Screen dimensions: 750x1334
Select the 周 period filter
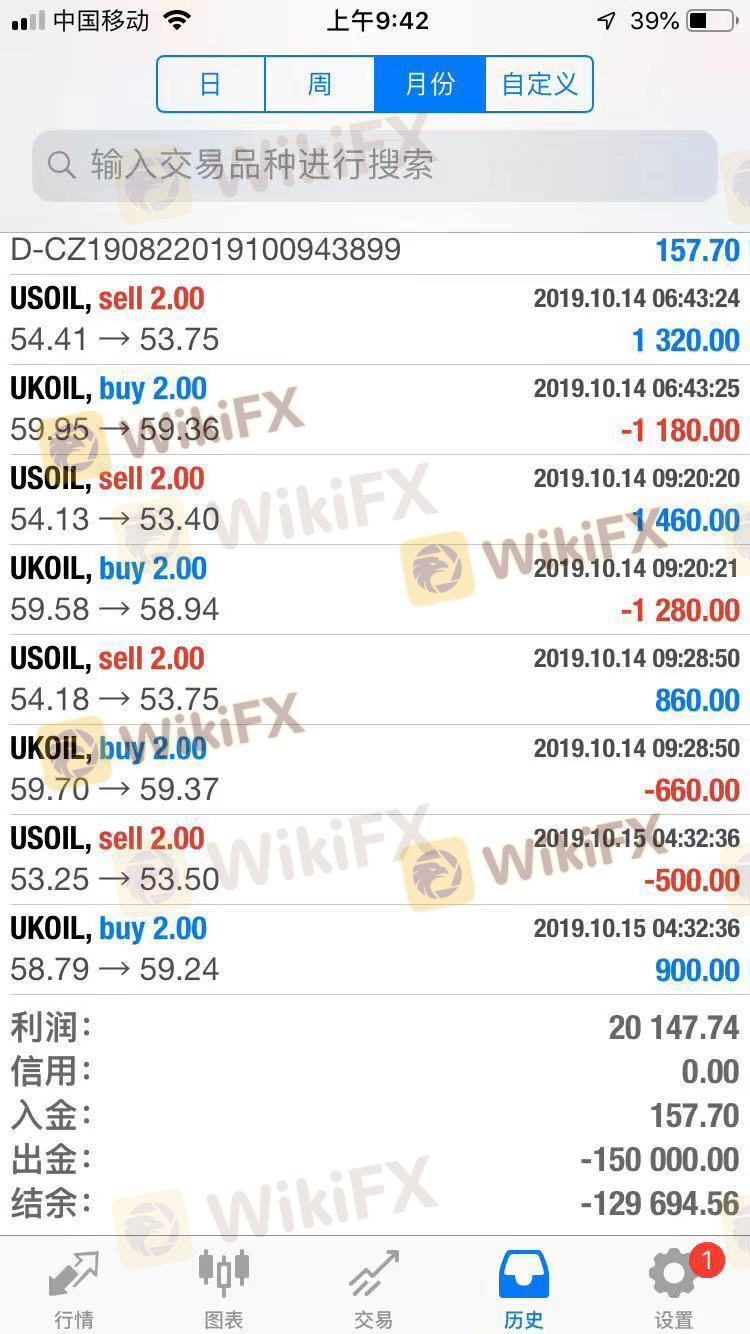click(320, 84)
